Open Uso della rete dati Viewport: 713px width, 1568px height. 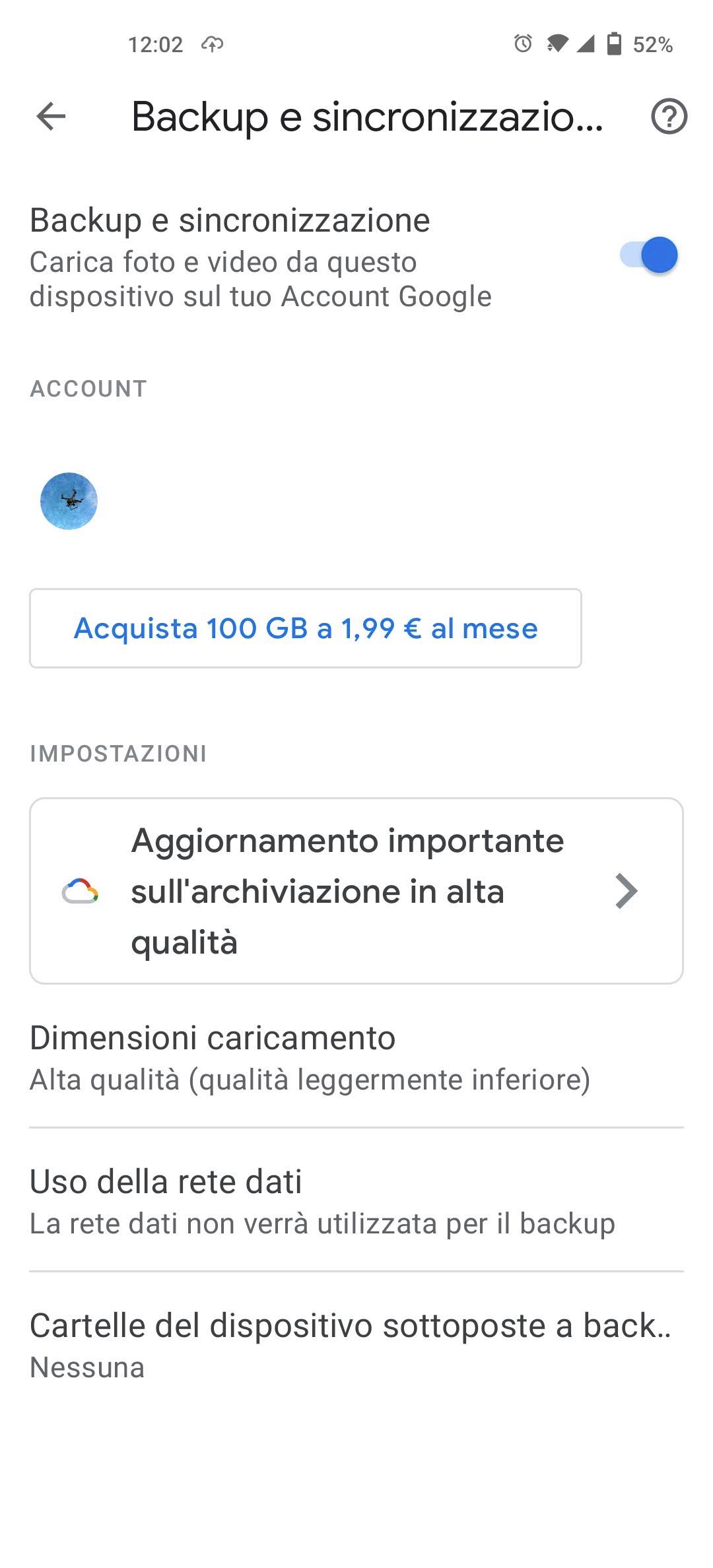(356, 1201)
